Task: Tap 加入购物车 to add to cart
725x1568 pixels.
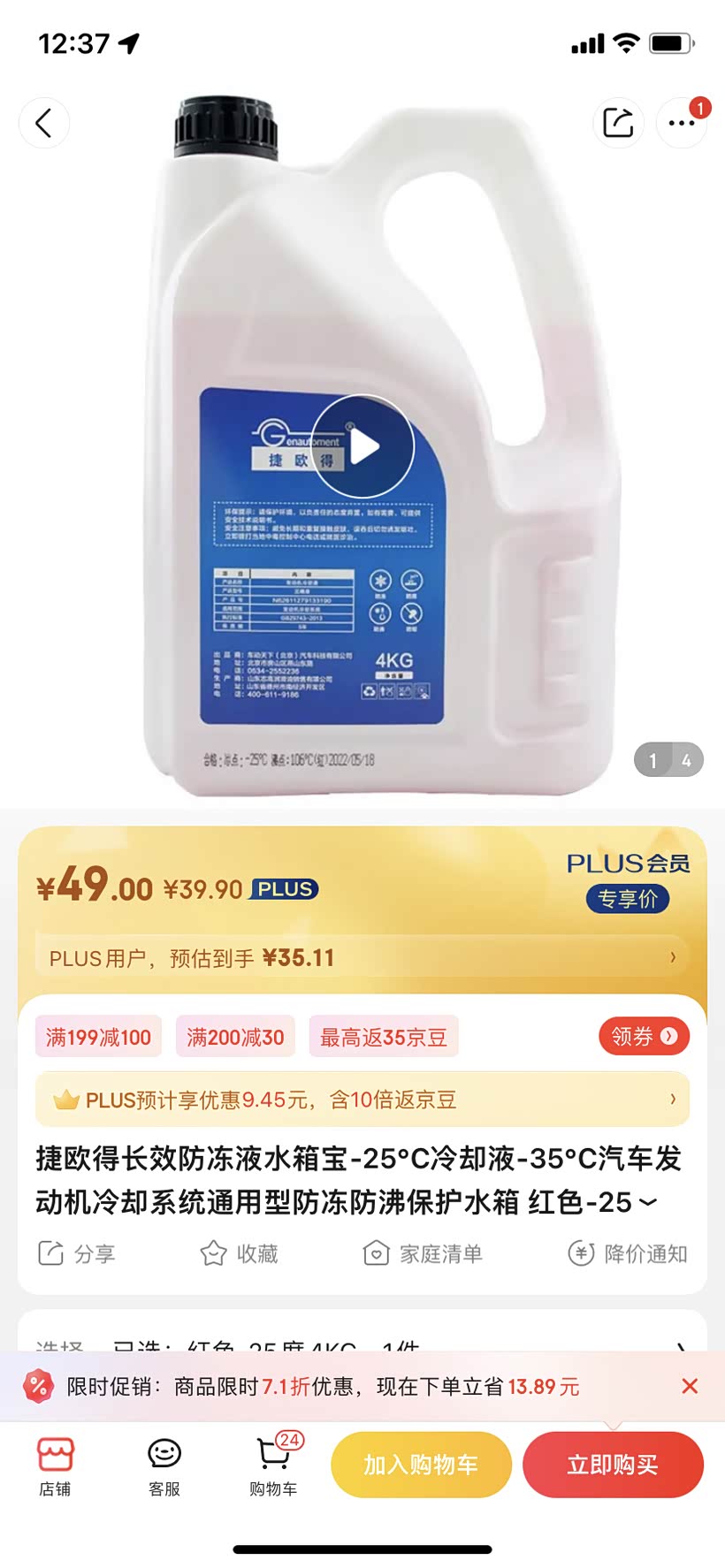Action: point(422,1465)
